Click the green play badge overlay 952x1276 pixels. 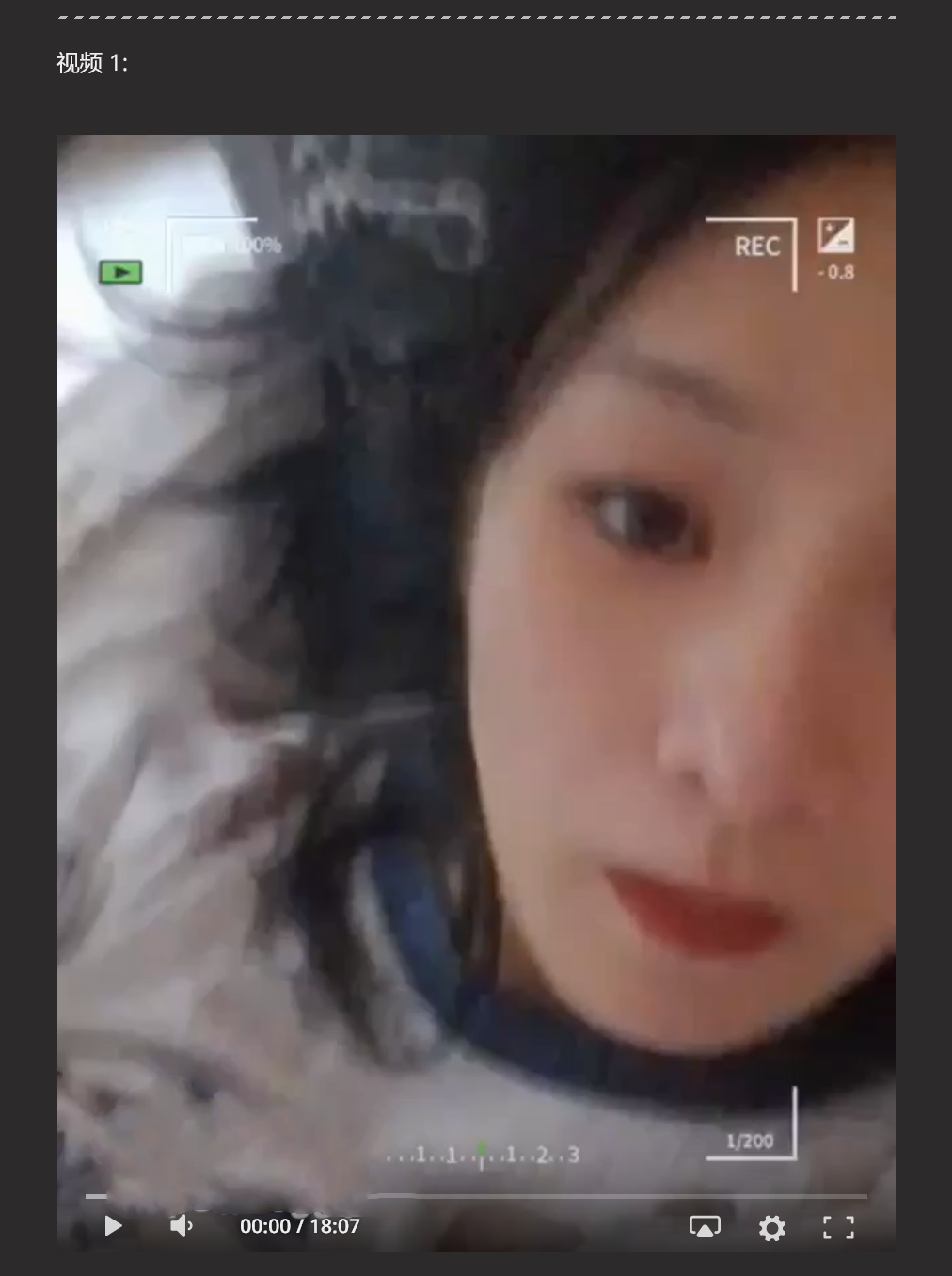tap(121, 272)
